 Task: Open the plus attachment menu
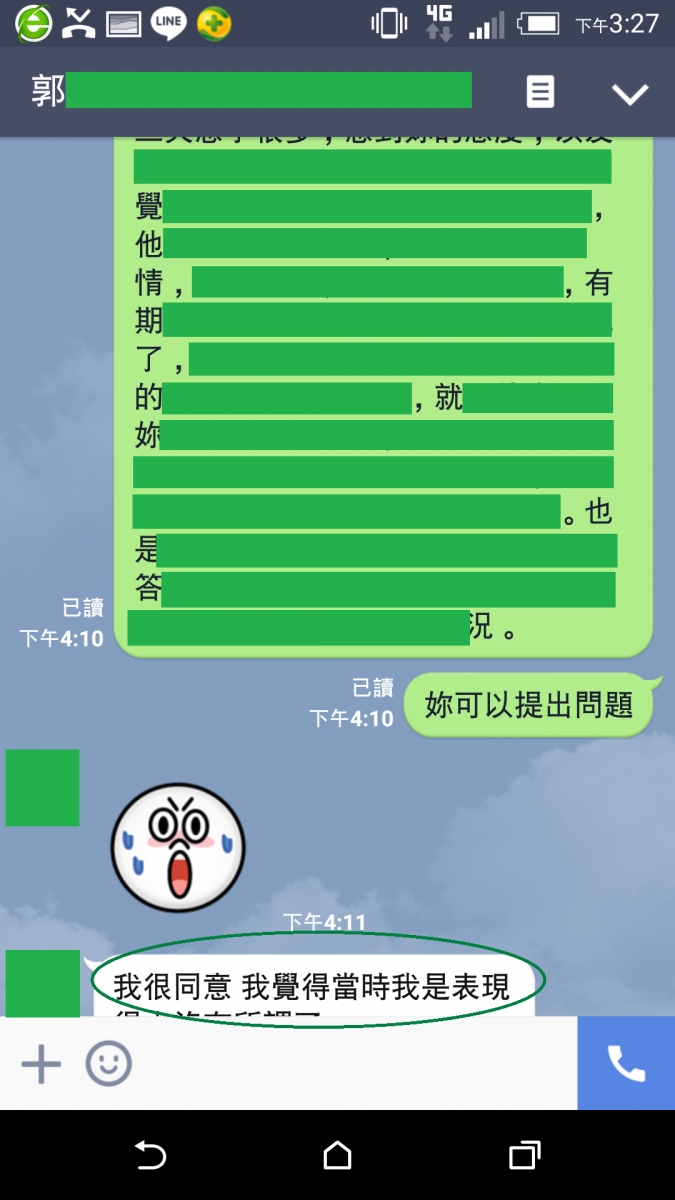[41, 1064]
